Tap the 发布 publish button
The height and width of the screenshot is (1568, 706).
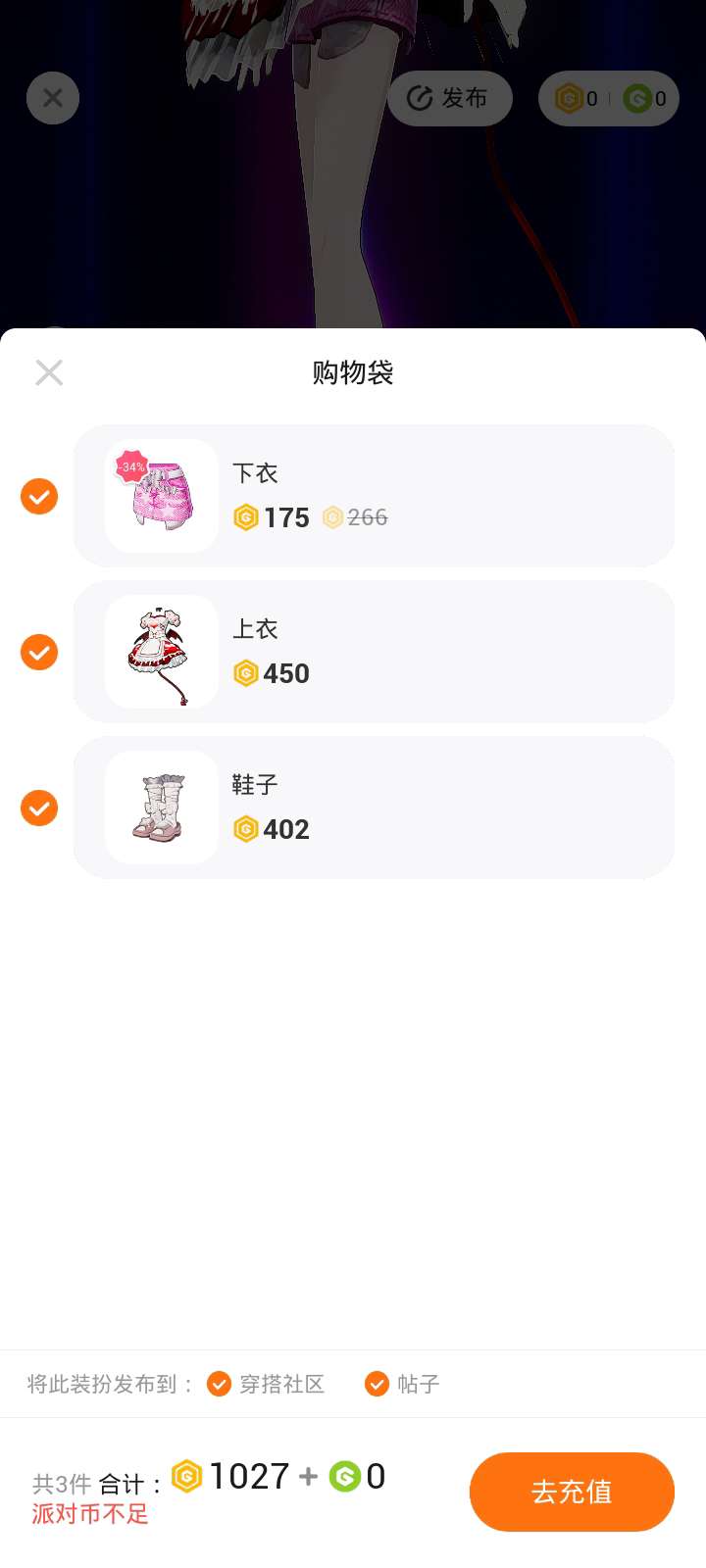(450, 98)
